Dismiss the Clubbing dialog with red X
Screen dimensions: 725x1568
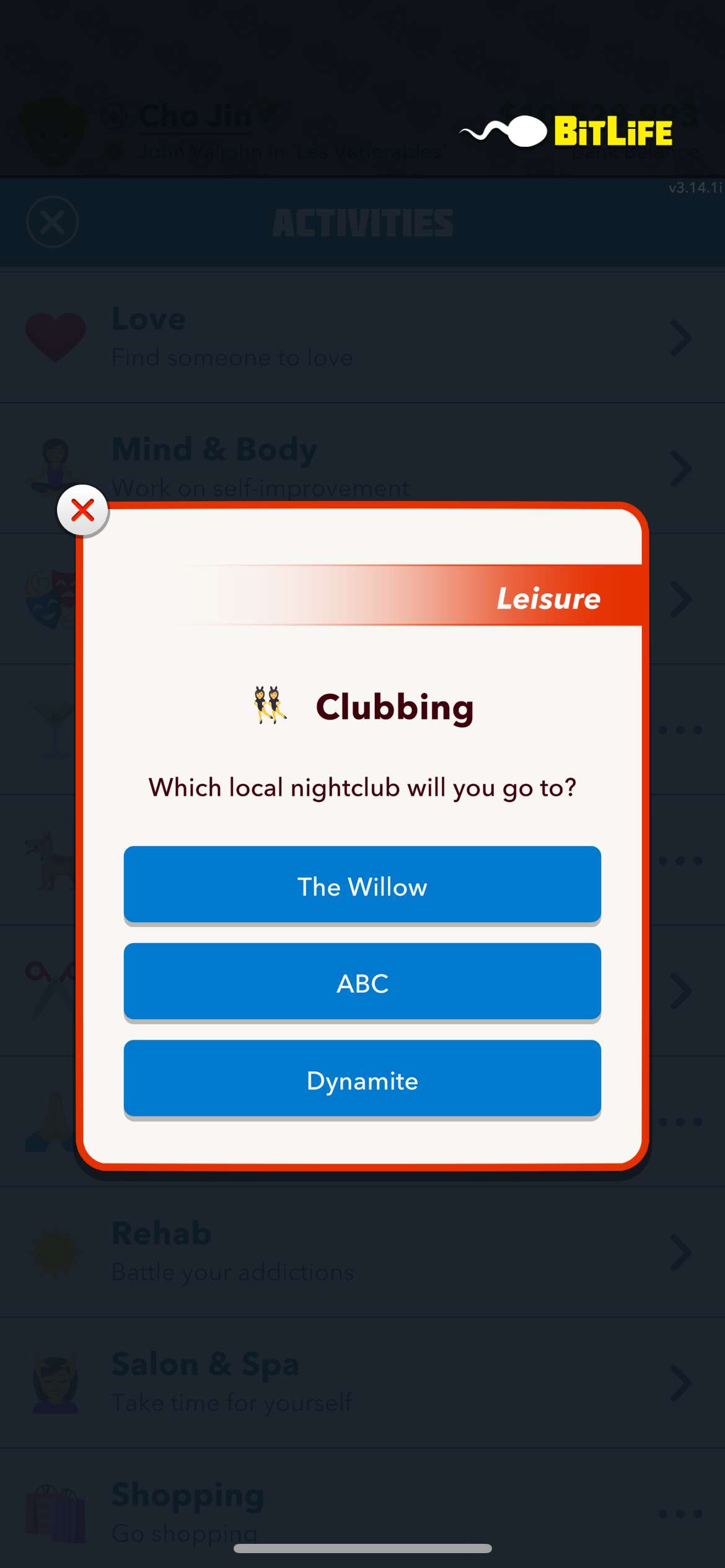[x=82, y=511]
